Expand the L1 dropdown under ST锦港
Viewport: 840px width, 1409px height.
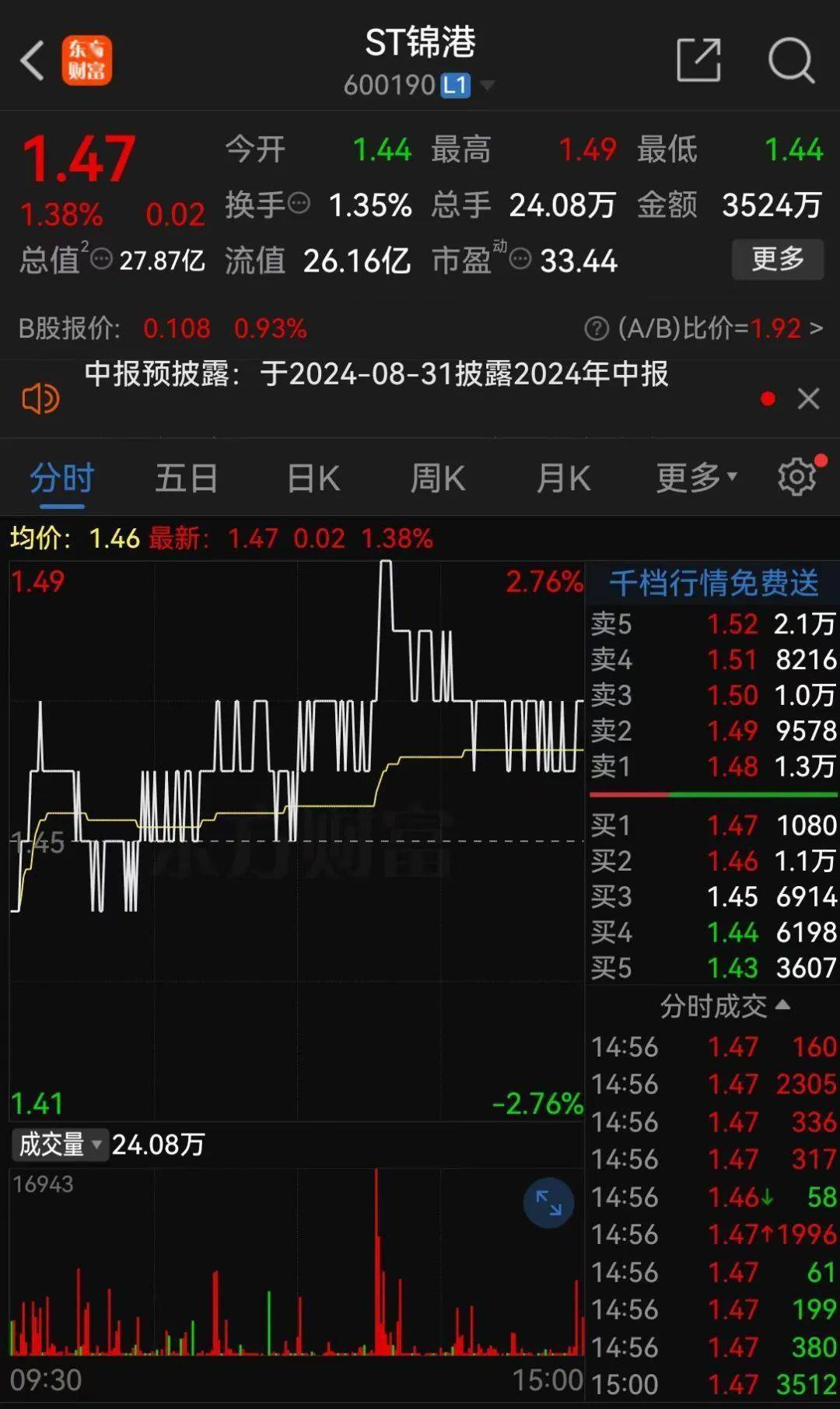point(487,85)
